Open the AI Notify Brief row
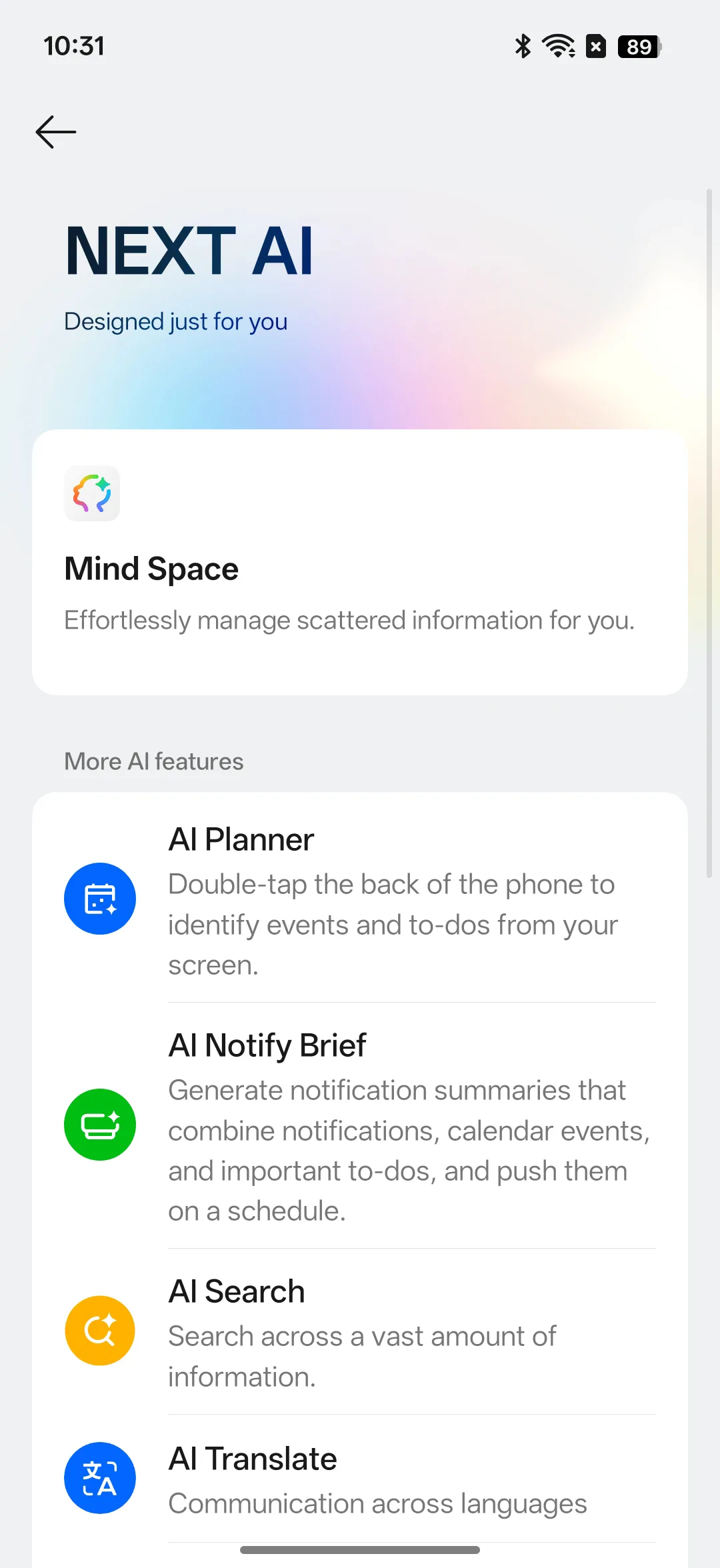 [x=360, y=1125]
